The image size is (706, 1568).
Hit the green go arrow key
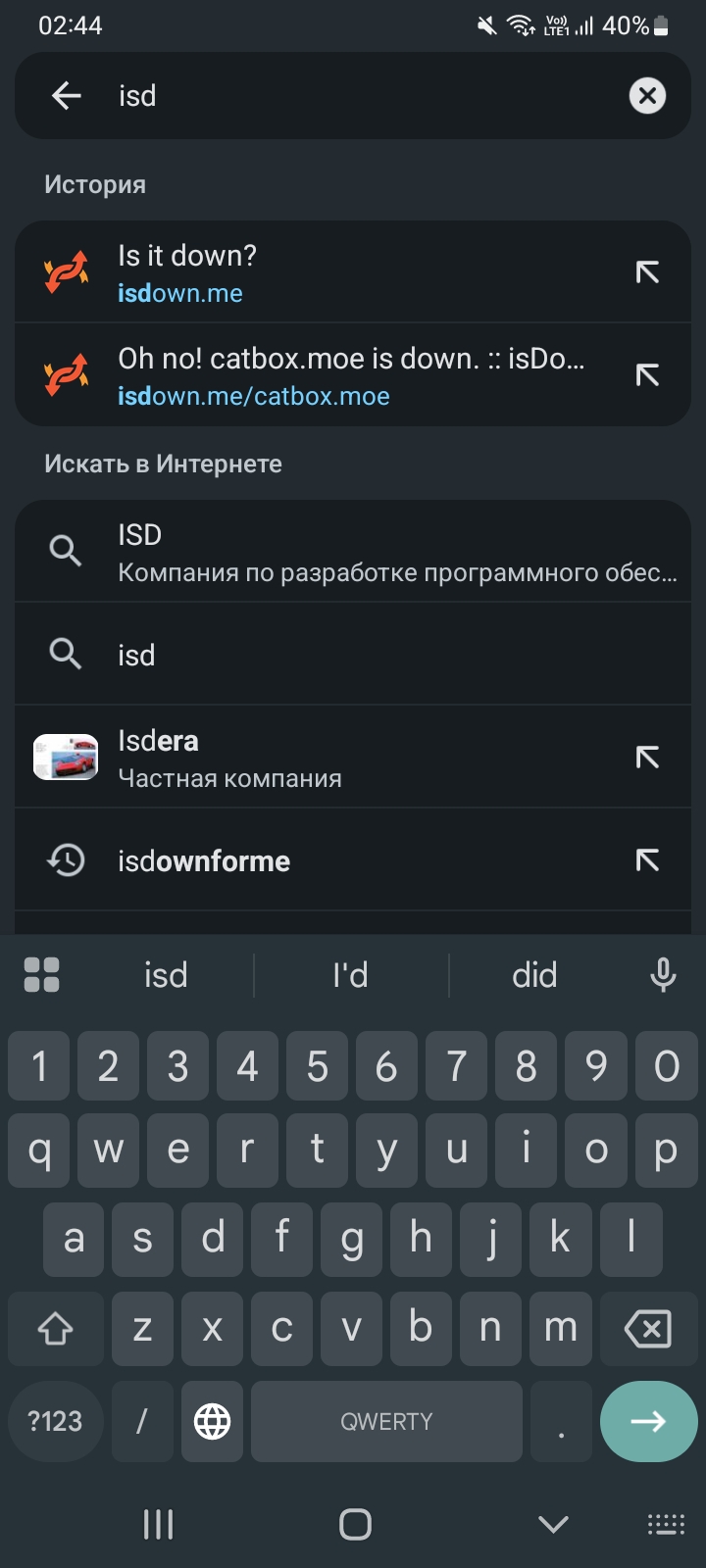pyautogui.click(x=648, y=1421)
